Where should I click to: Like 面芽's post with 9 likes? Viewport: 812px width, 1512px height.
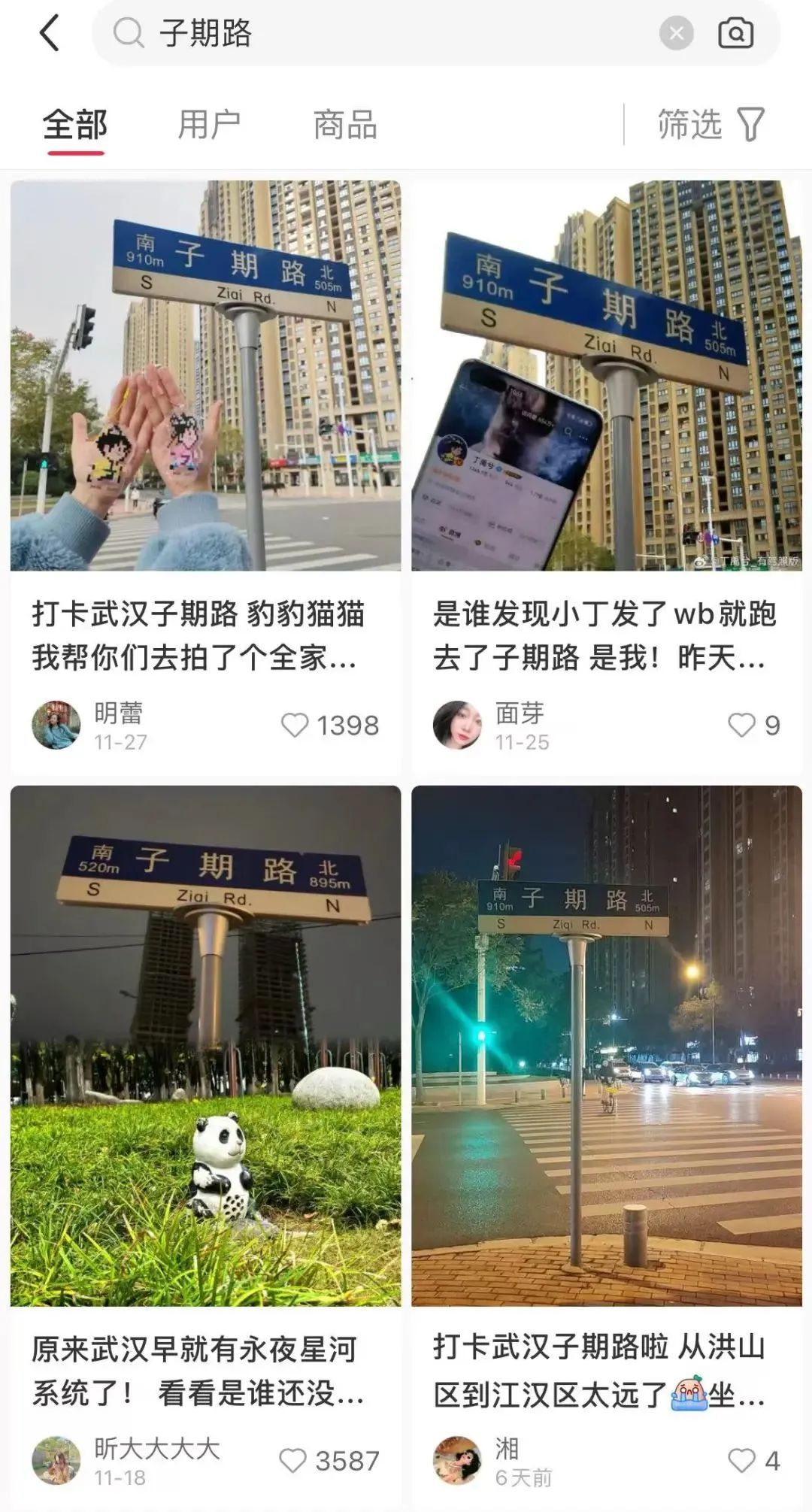click(x=741, y=726)
